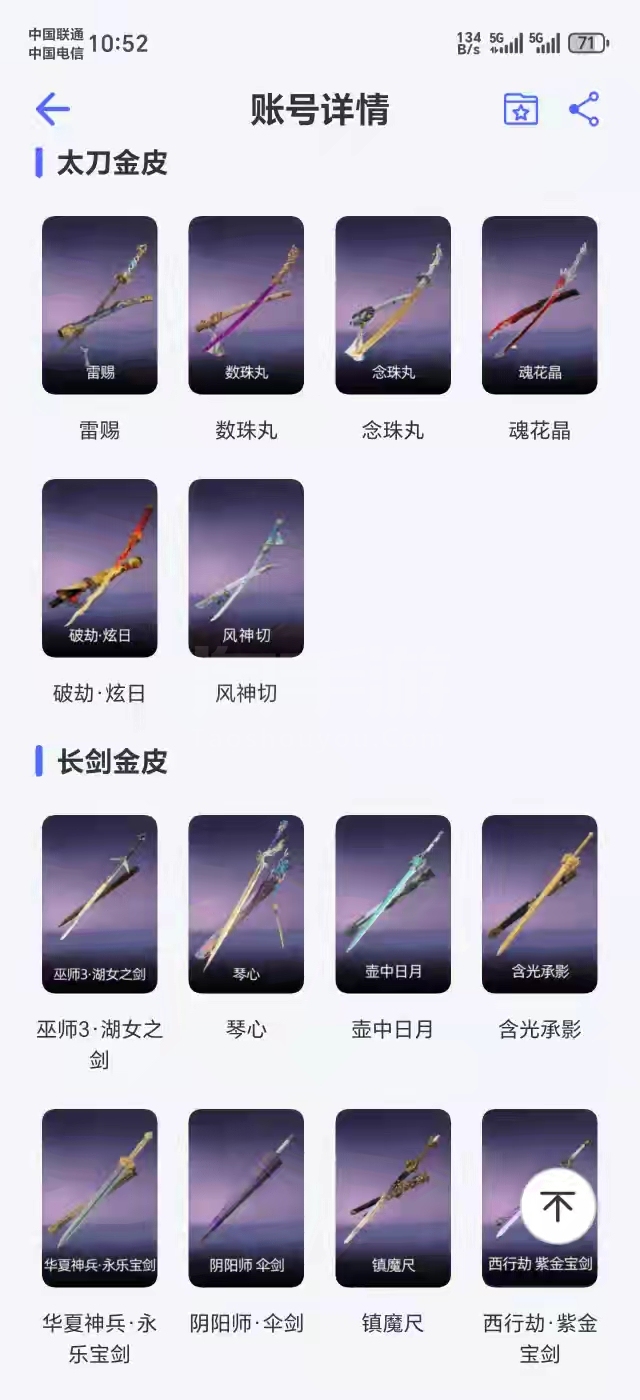This screenshot has height=1400, width=640.
Task: Open the 巫师3·湖女之剑 sword skin
Action: [x=99, y=903]
